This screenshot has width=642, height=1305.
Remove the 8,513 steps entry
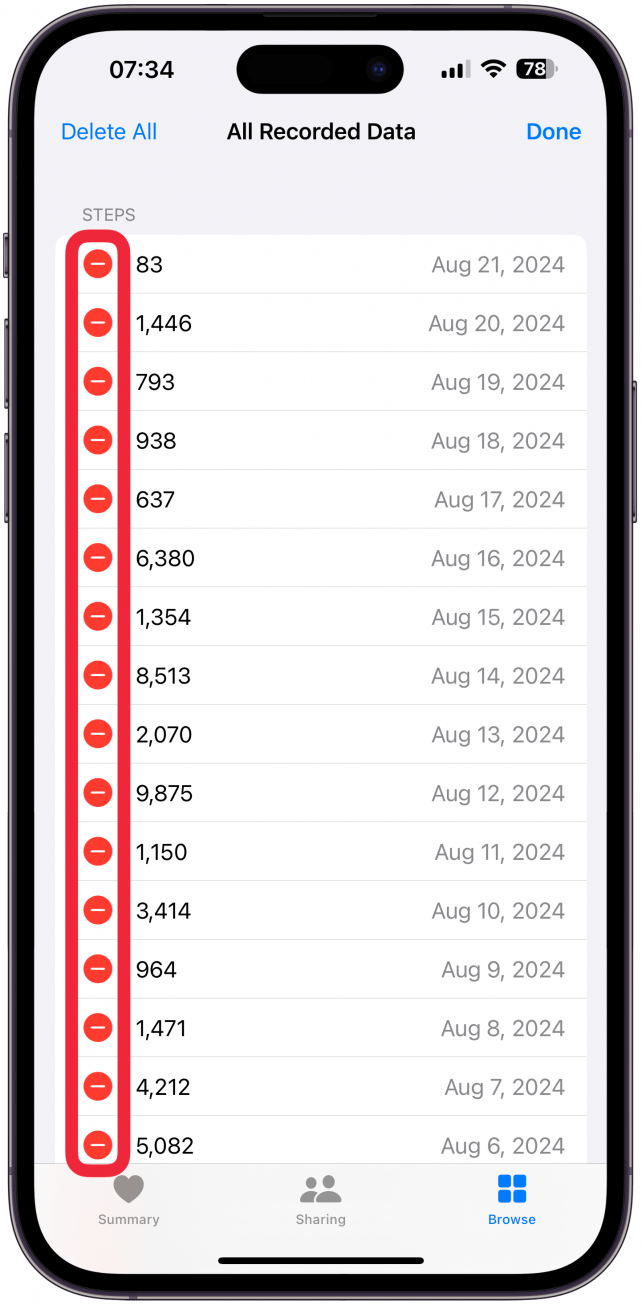98,676
